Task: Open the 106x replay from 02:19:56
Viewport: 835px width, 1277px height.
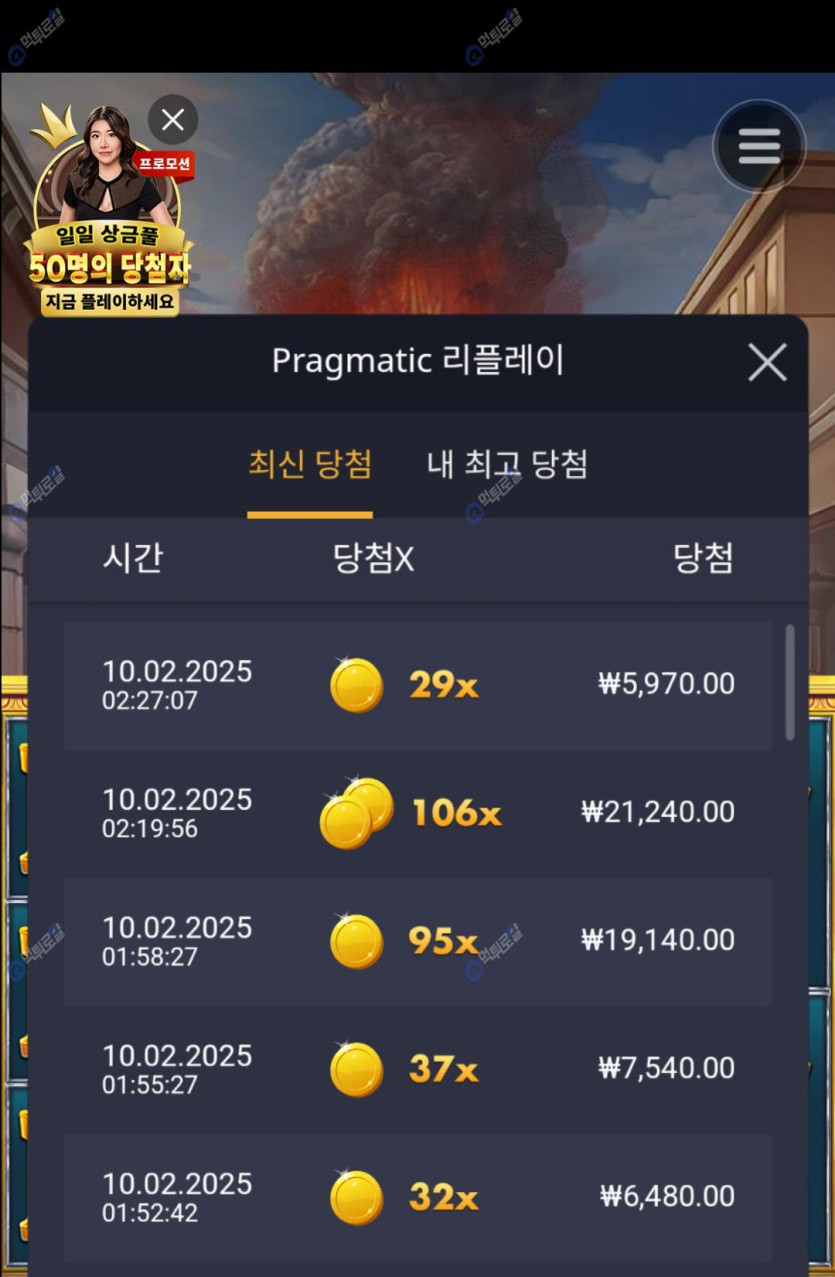Action: coord(417,813)
